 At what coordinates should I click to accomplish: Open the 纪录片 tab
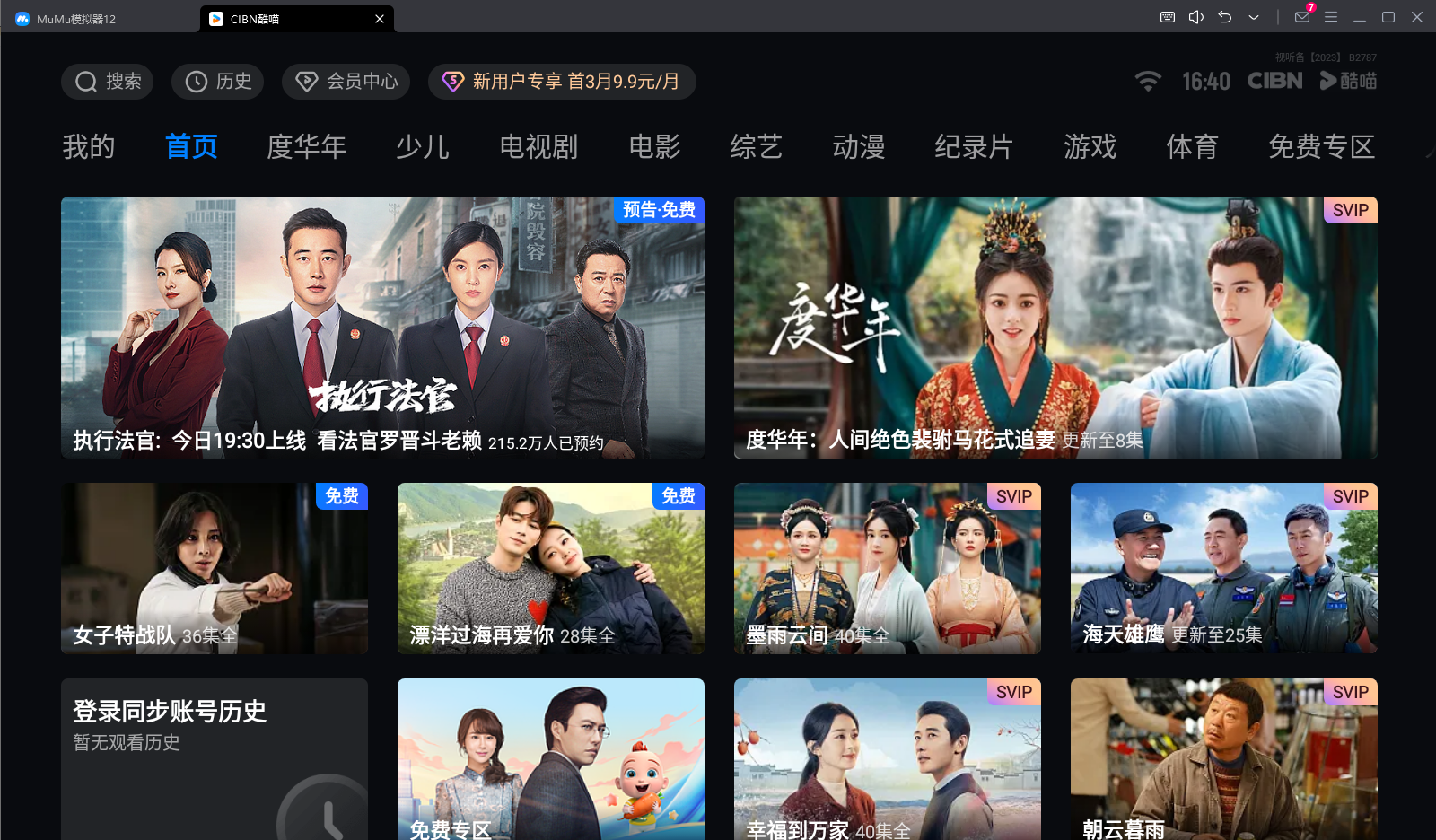[974, 146]
